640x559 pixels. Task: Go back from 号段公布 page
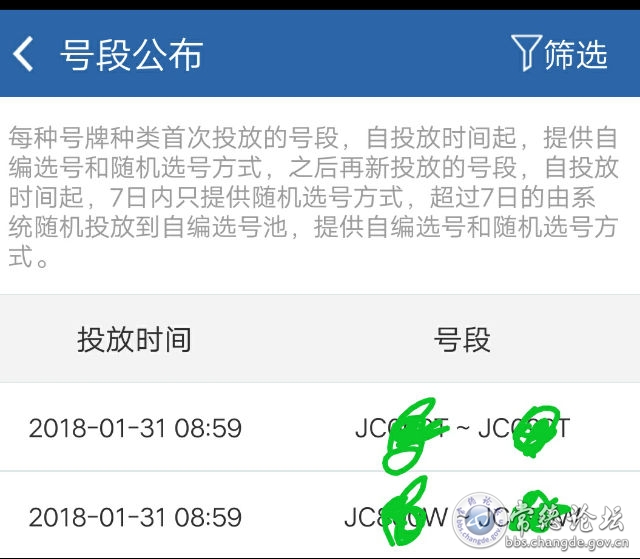click(x=24, y=54)
